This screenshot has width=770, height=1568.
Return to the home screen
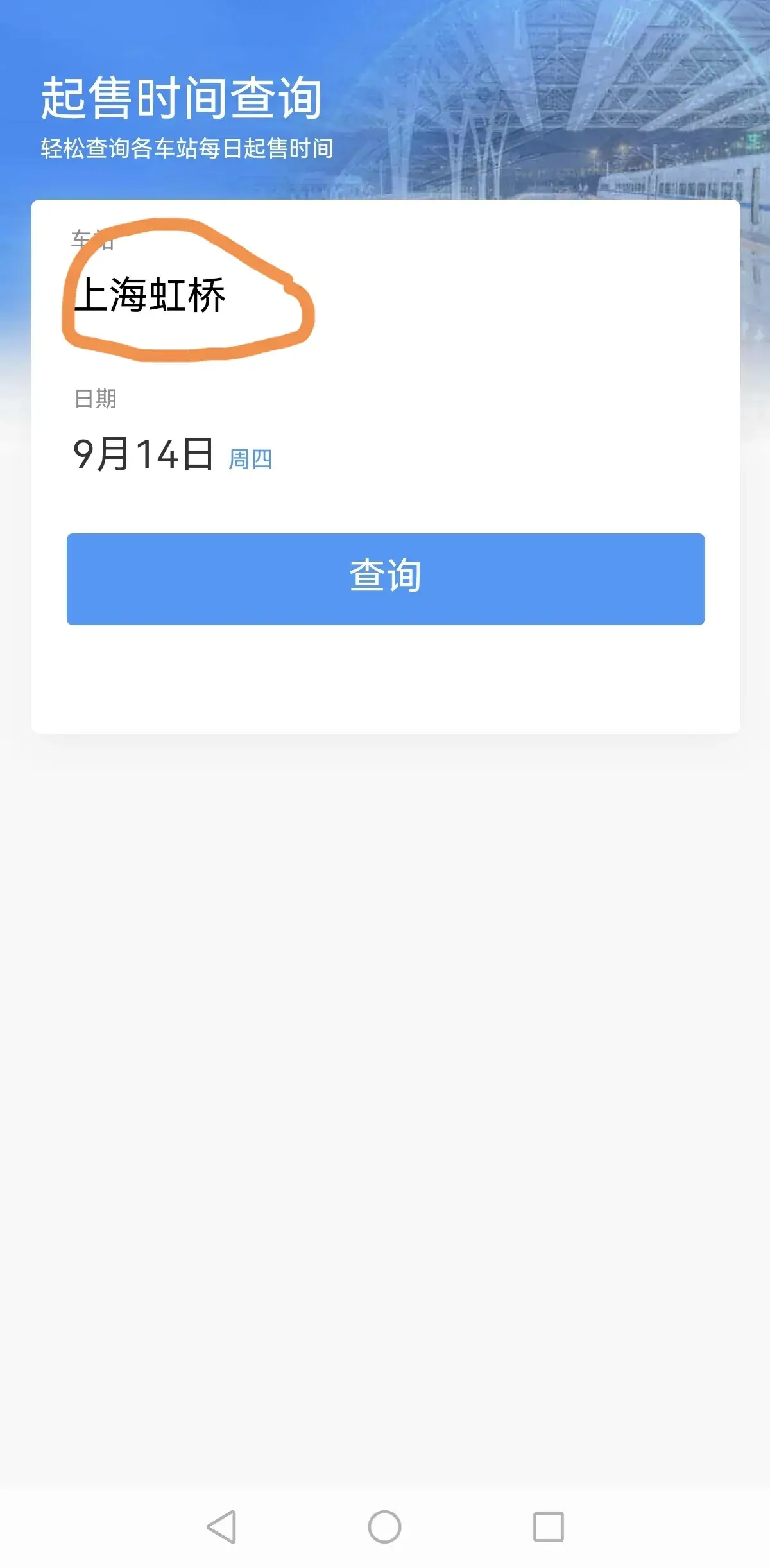[x=384, y=1526]
